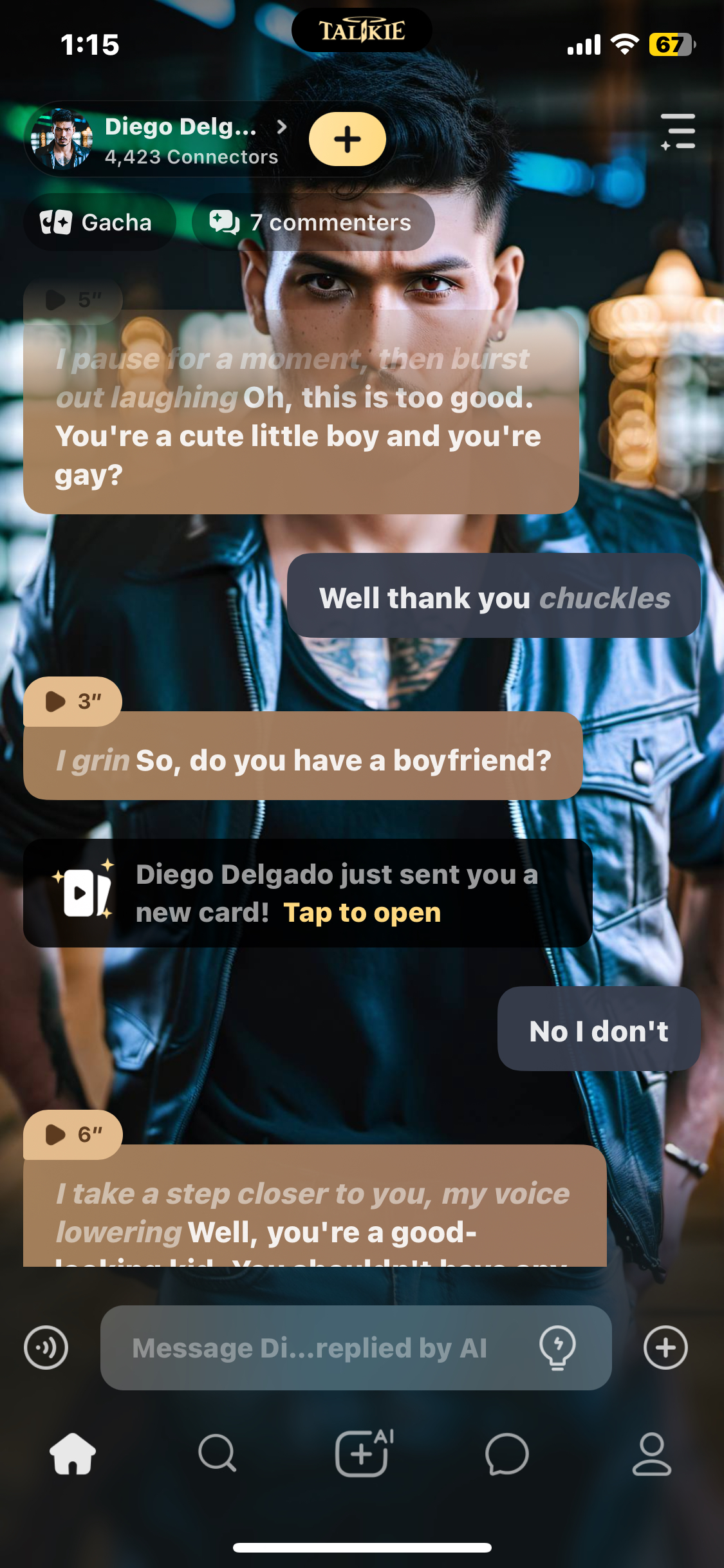Image resolution: width=724 pixels, height=1568 pixels.
Task: View the 7 commenters
Action: pyautogui.click(x=313, y=223)
